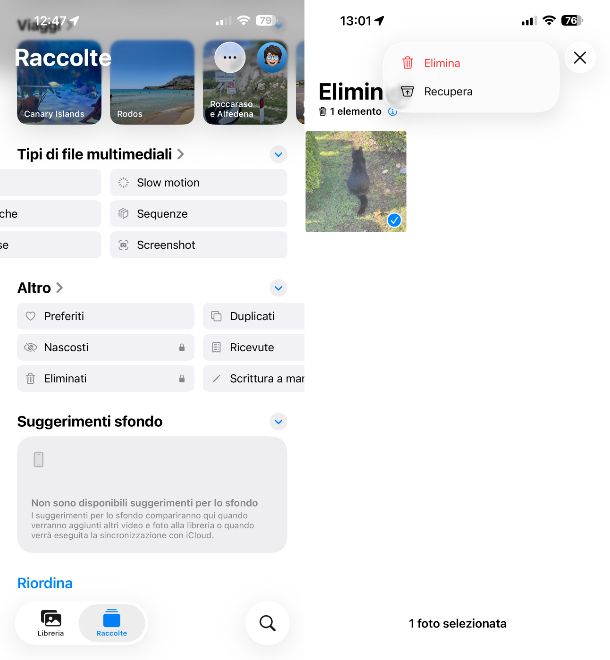Choose Elimina to delete permanently

441,63
